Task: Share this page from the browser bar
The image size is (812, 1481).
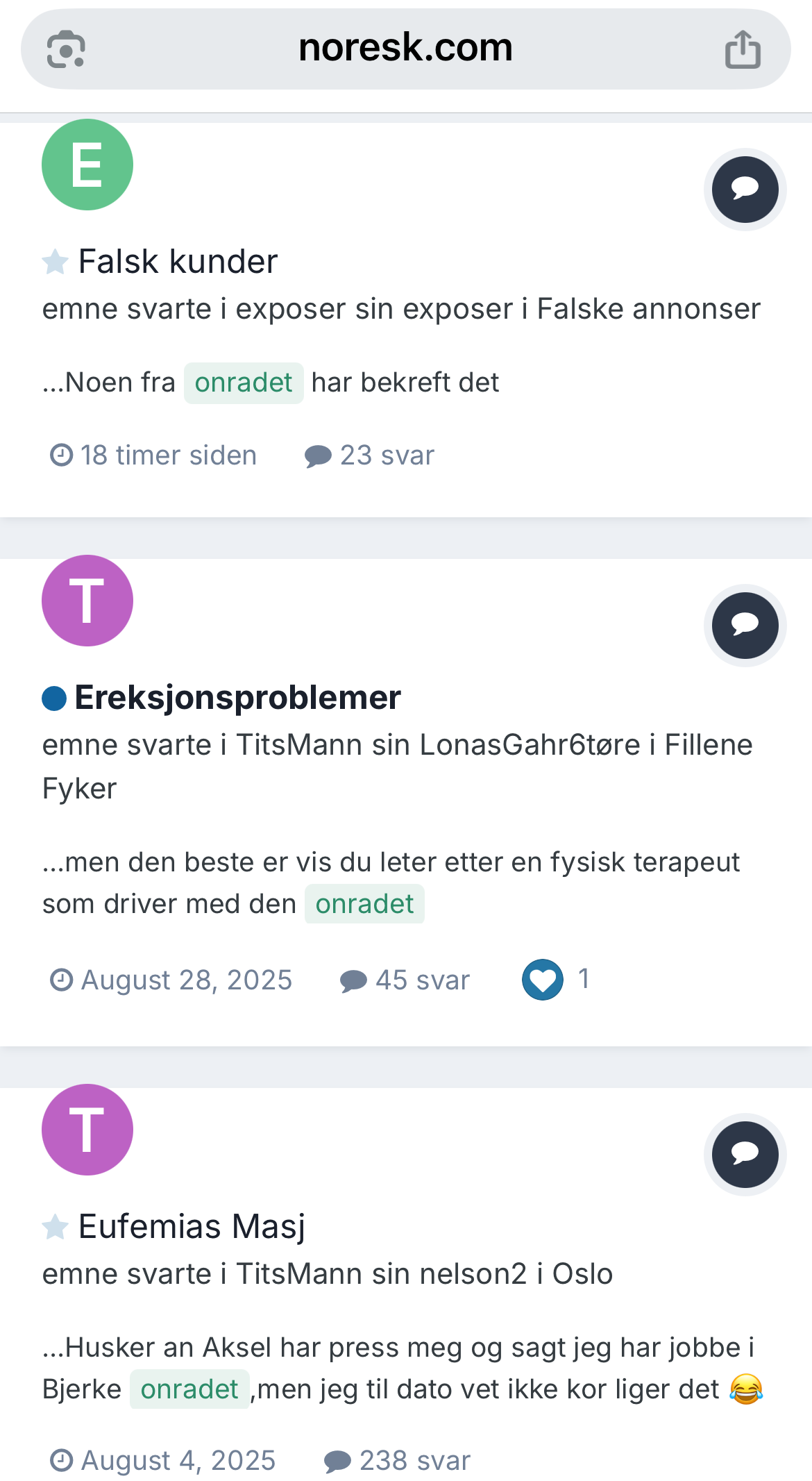Action: [x=743, y=49]
